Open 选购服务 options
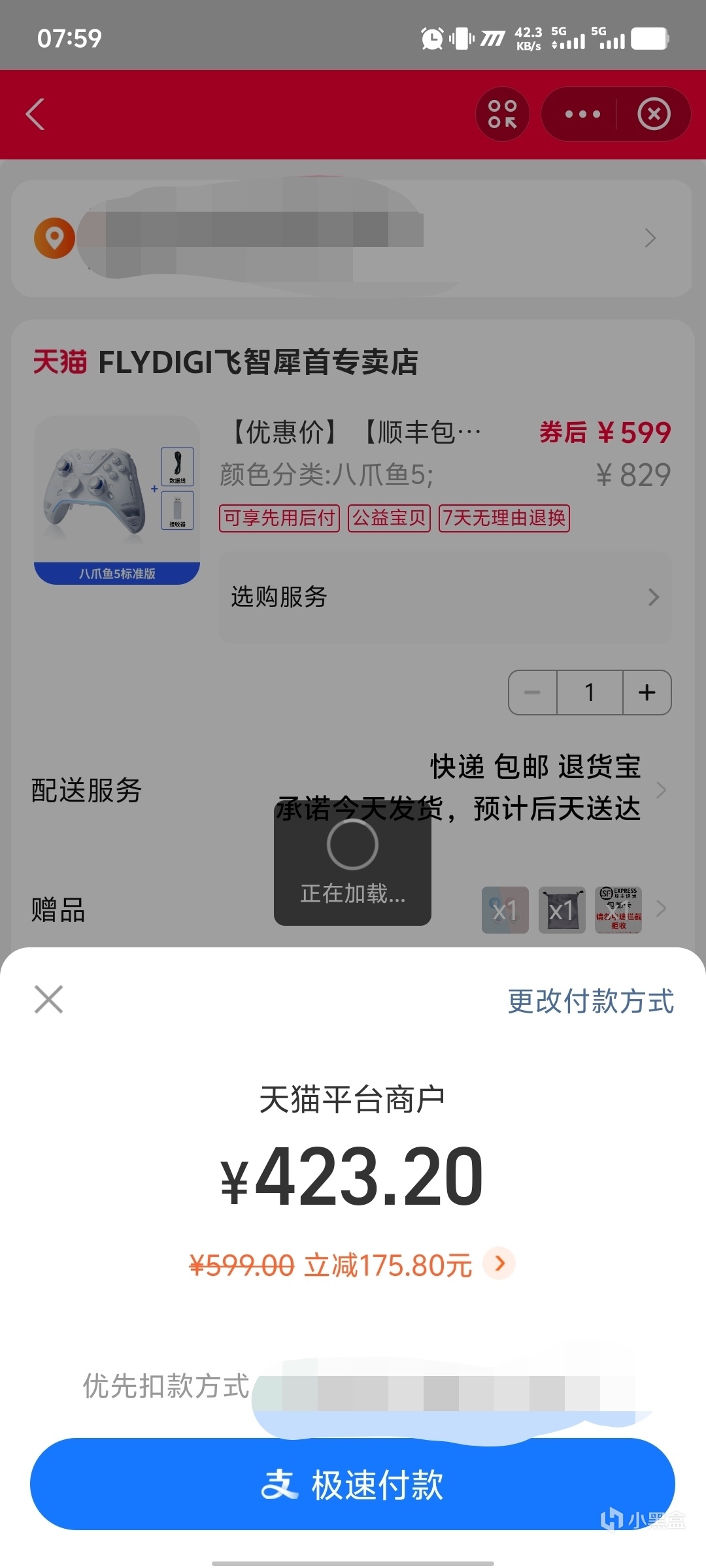 (x=445, y=597)
